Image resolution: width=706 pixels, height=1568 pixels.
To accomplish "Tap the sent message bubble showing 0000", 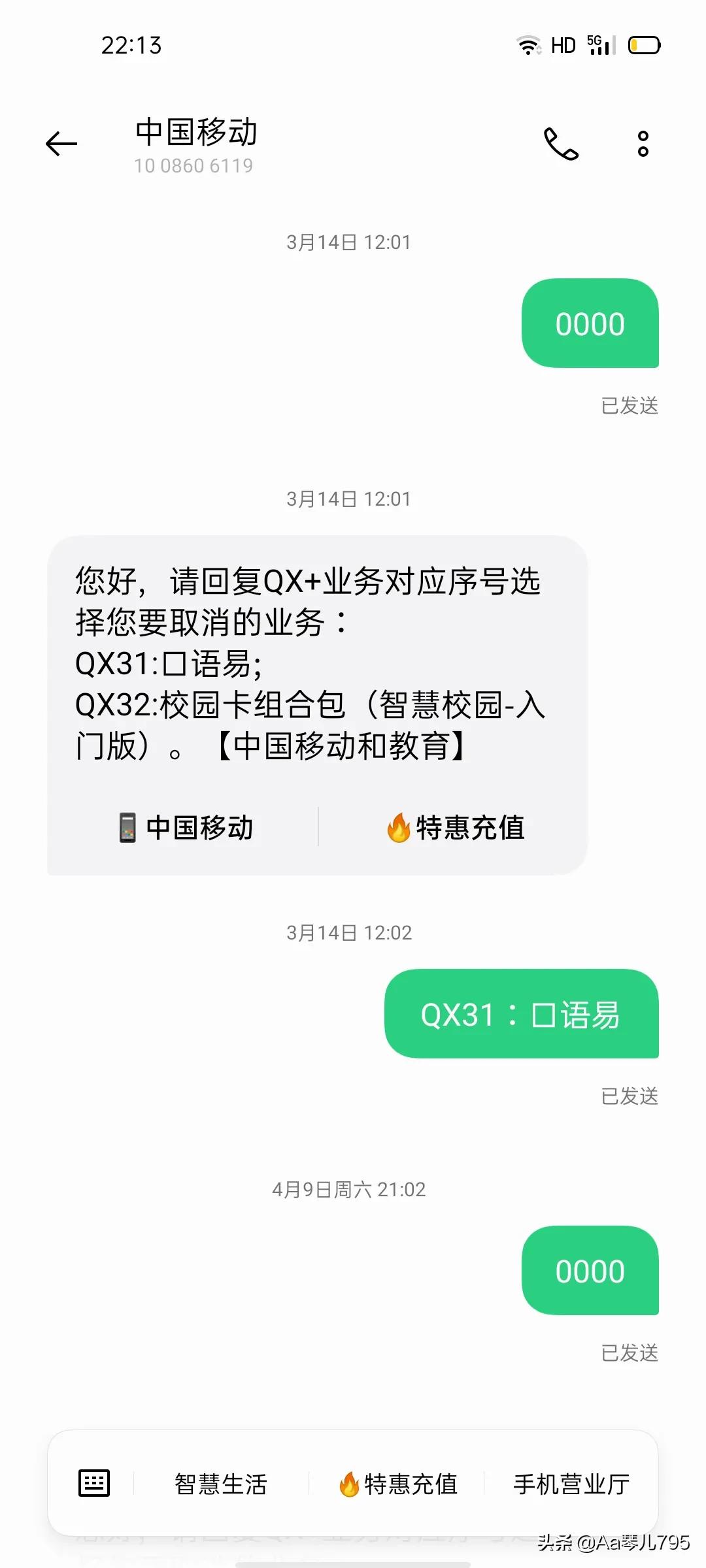I will pos(590,323).
